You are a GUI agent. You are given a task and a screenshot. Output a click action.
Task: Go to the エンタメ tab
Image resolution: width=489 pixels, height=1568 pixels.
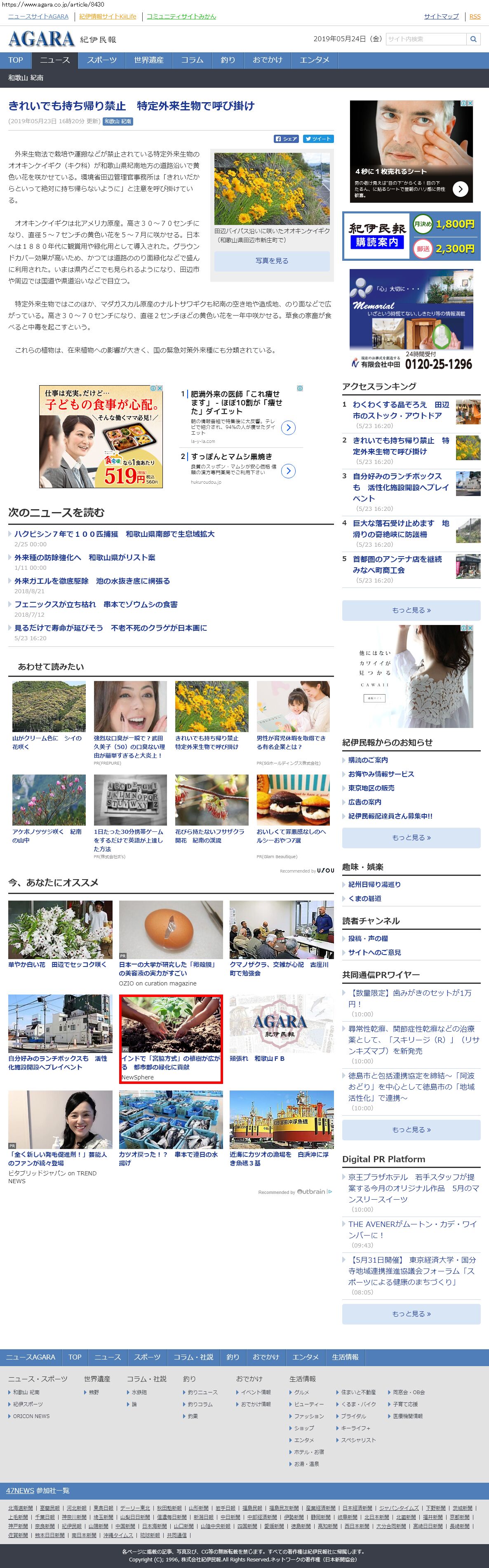[x=314, y=60]
